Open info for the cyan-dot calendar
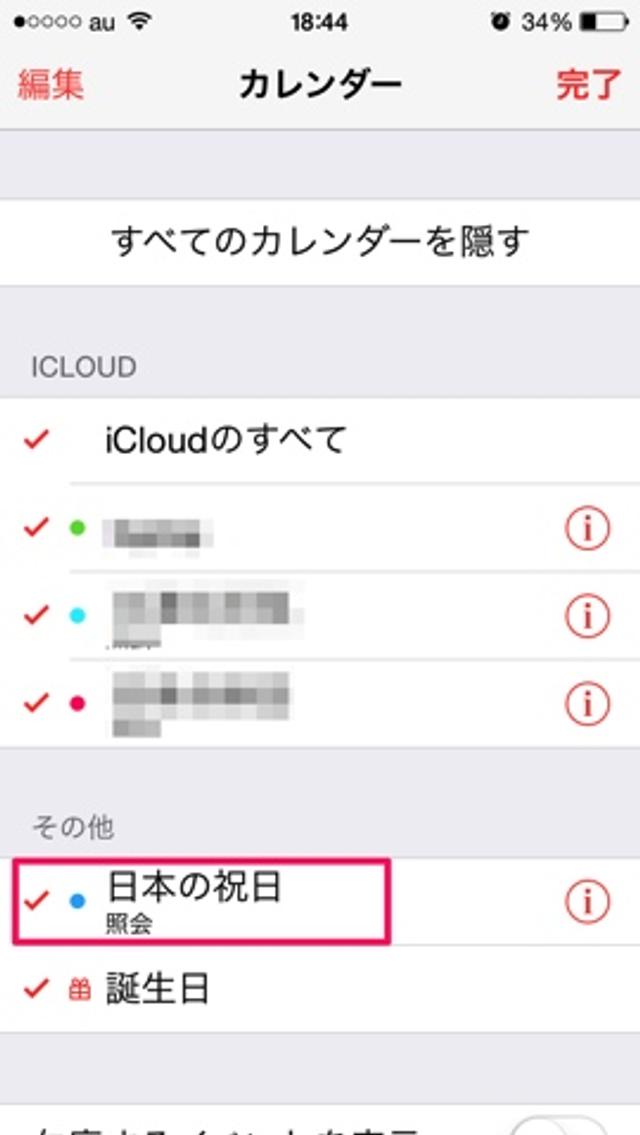The width and height of the screenshot is (640, 1135). coord(587,616)
